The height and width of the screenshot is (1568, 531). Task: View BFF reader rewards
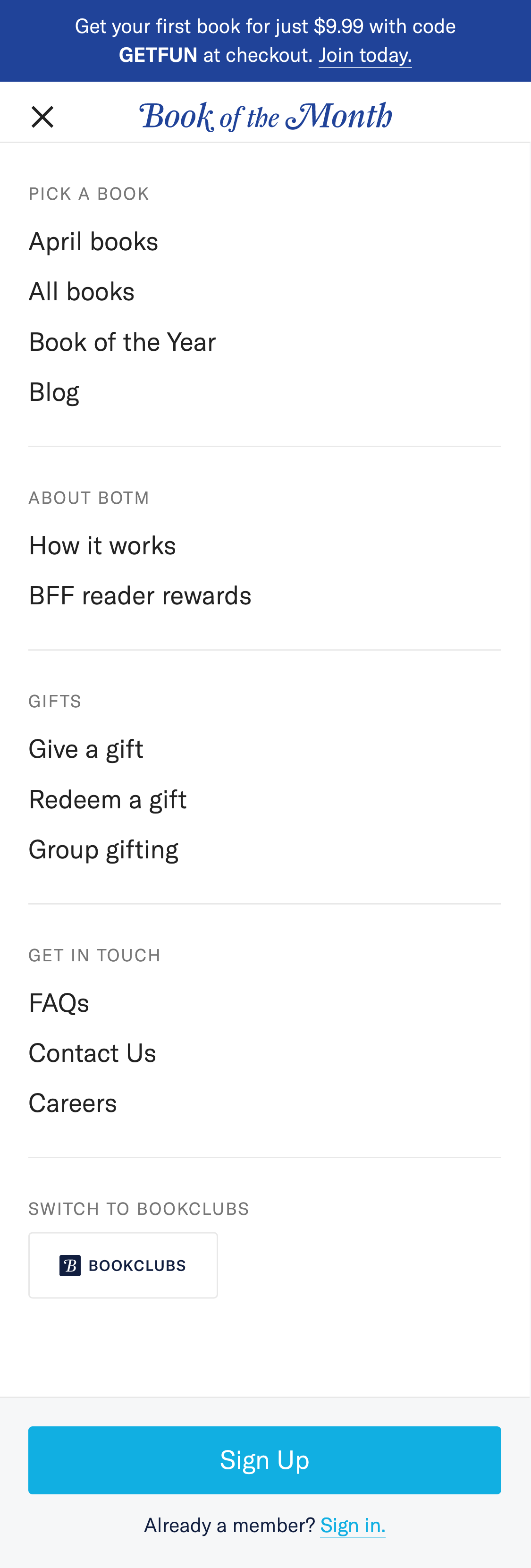[140, 596]
